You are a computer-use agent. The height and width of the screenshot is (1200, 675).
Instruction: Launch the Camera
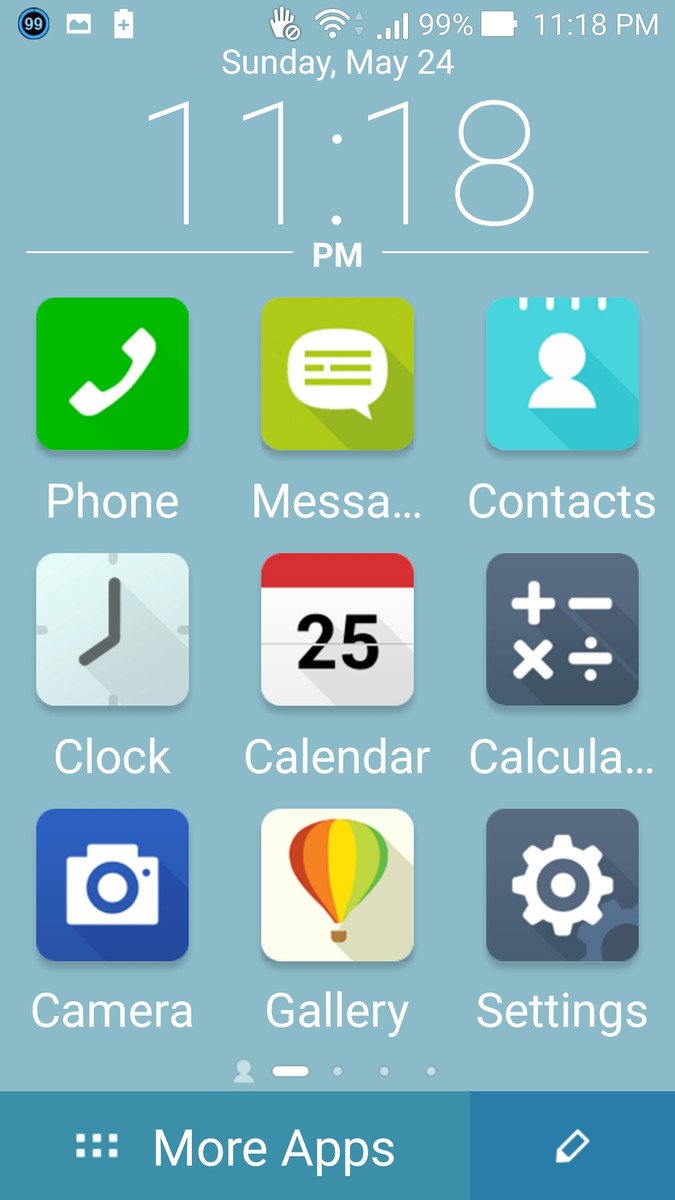pyautogui.click(x=112, y=886)
